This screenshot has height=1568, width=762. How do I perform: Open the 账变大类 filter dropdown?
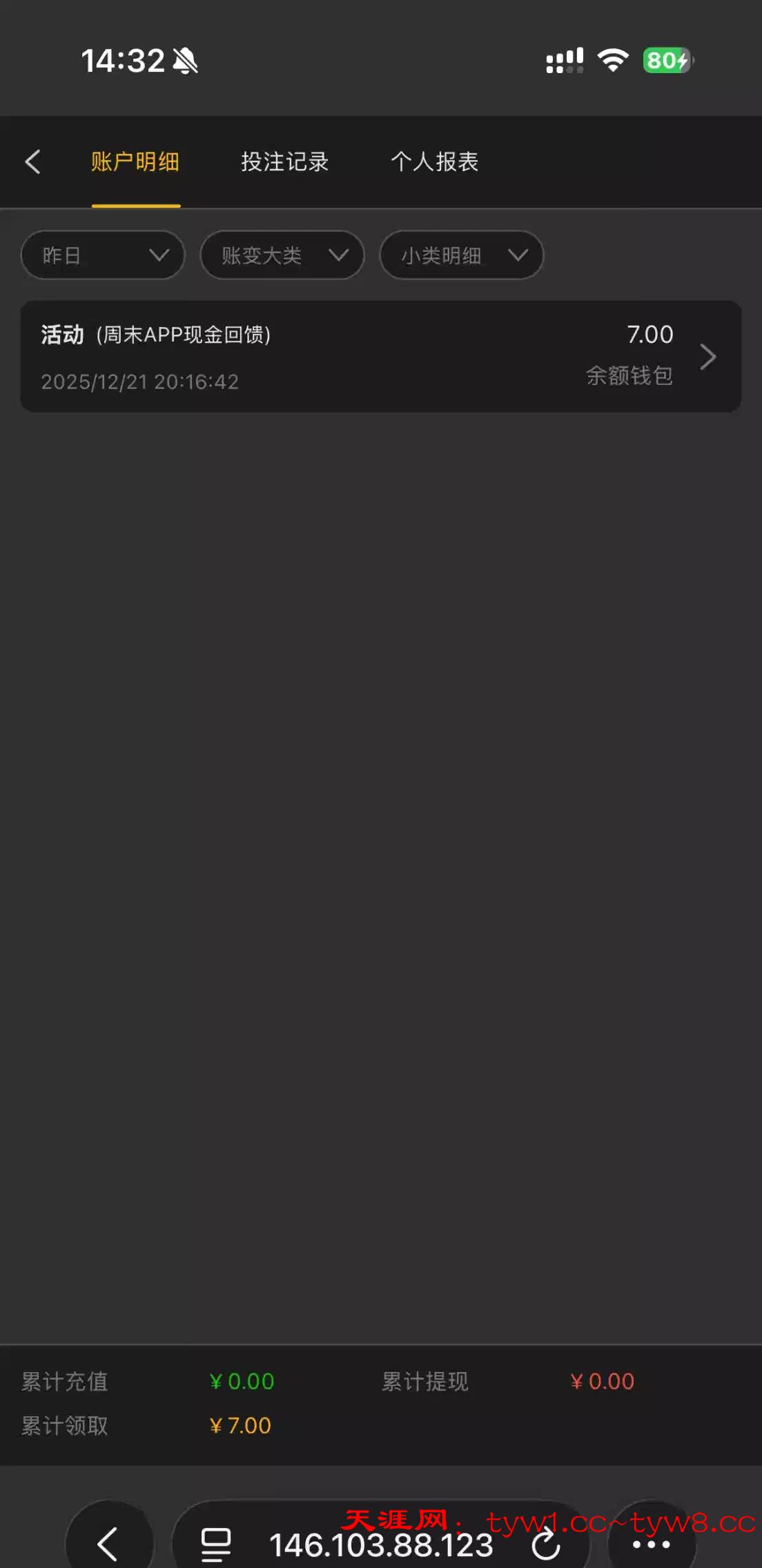click(282, 255)
